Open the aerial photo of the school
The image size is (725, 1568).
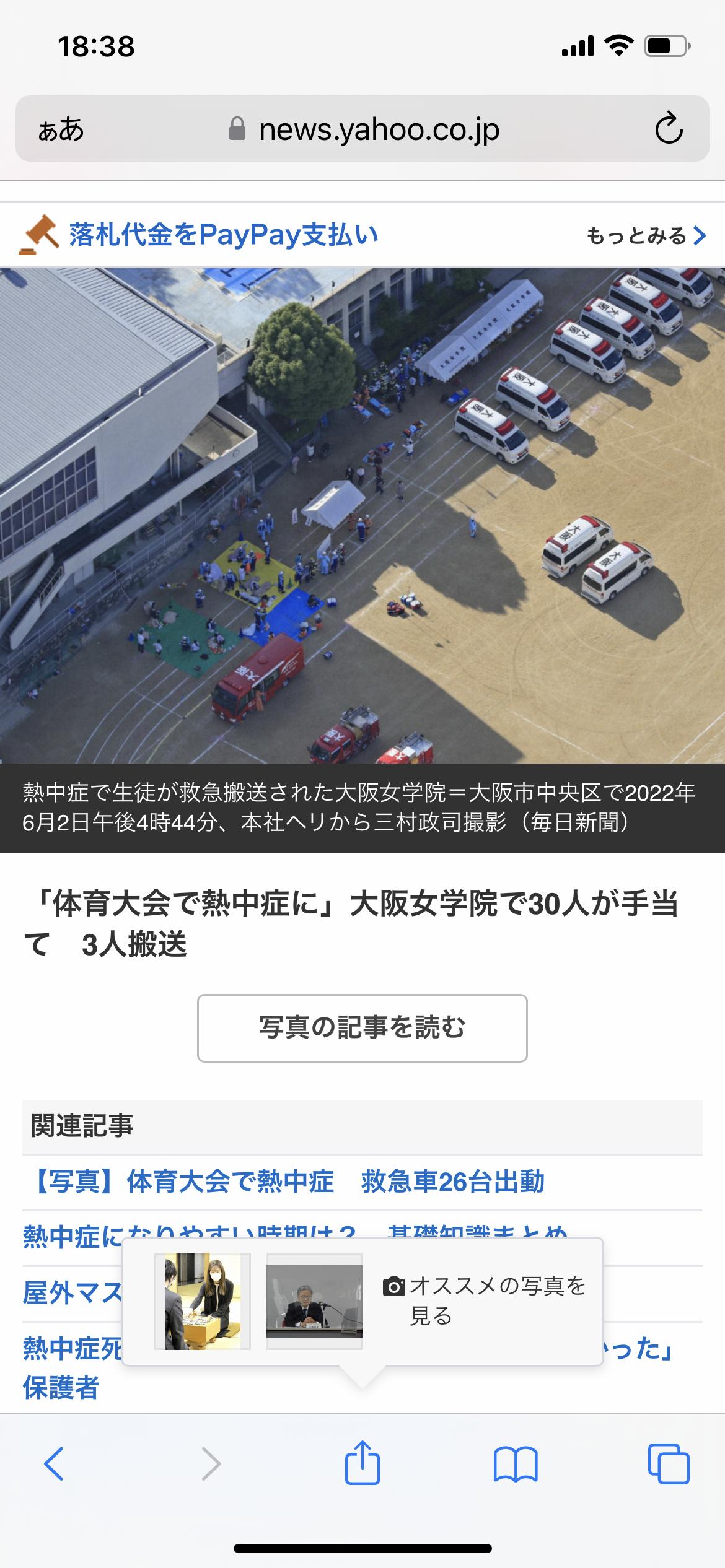362,515
